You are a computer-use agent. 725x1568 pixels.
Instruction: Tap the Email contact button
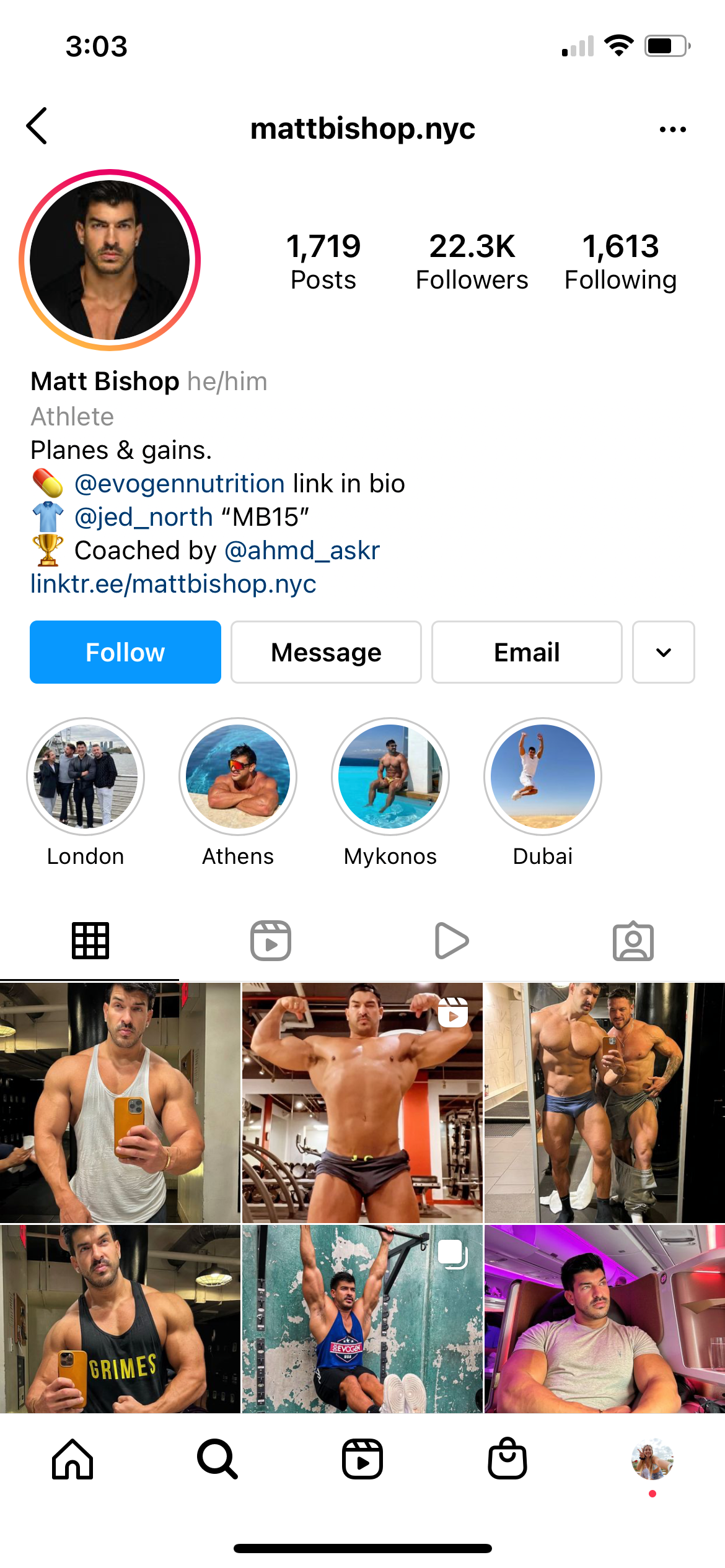pyautogui.click(x=527, y=652)
